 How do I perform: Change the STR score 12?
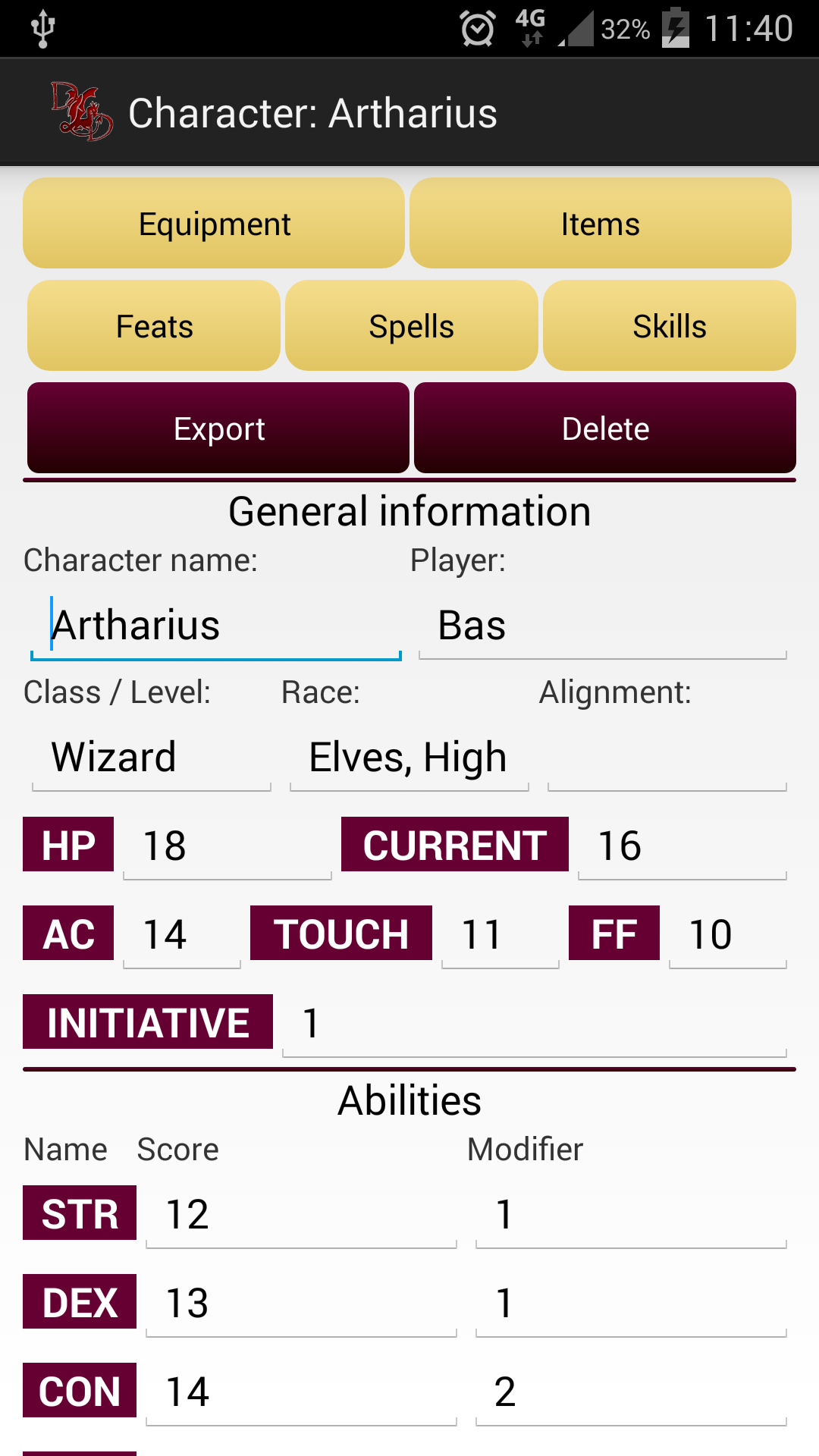pos(301,1214)
